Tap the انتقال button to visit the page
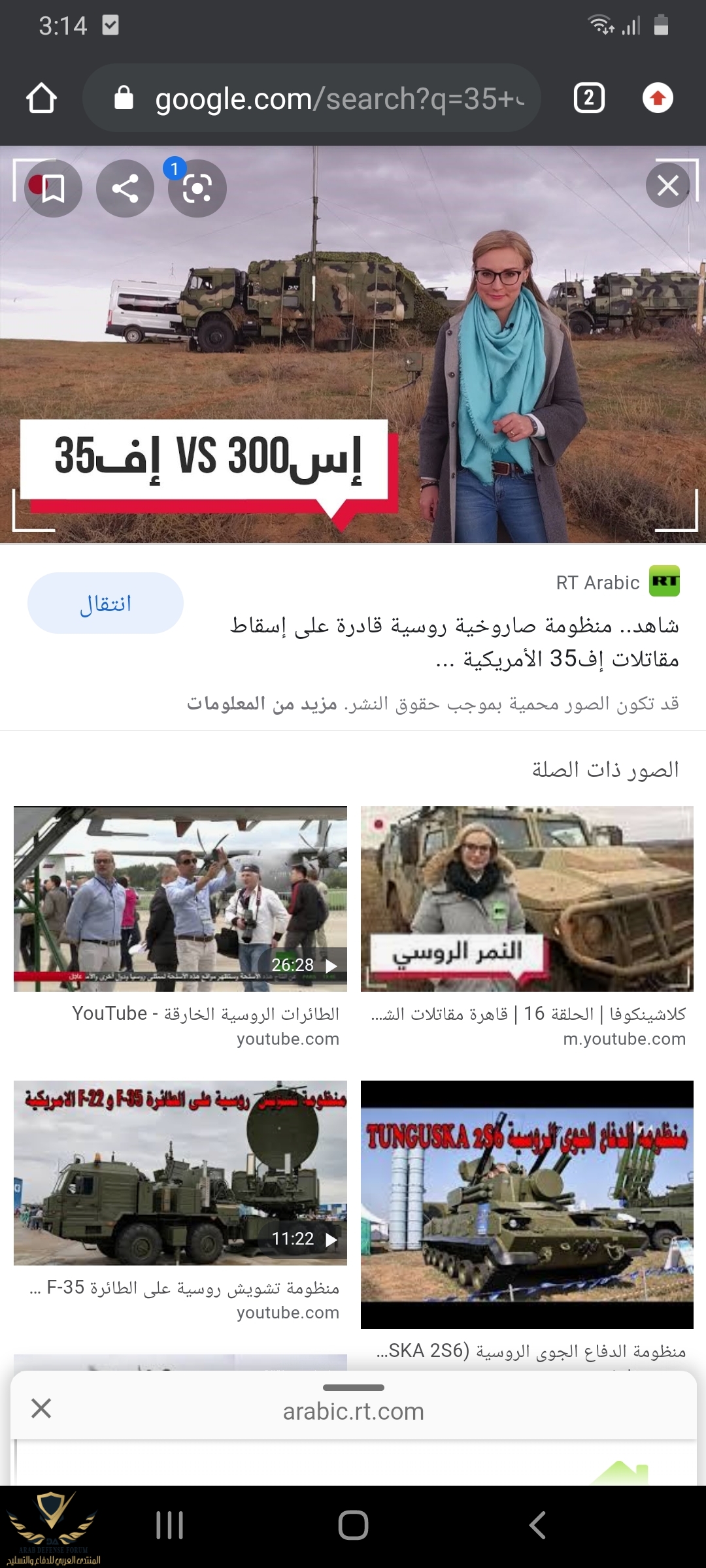The height and width of the screenshot is (1568, 706). [x=105, y=603]
